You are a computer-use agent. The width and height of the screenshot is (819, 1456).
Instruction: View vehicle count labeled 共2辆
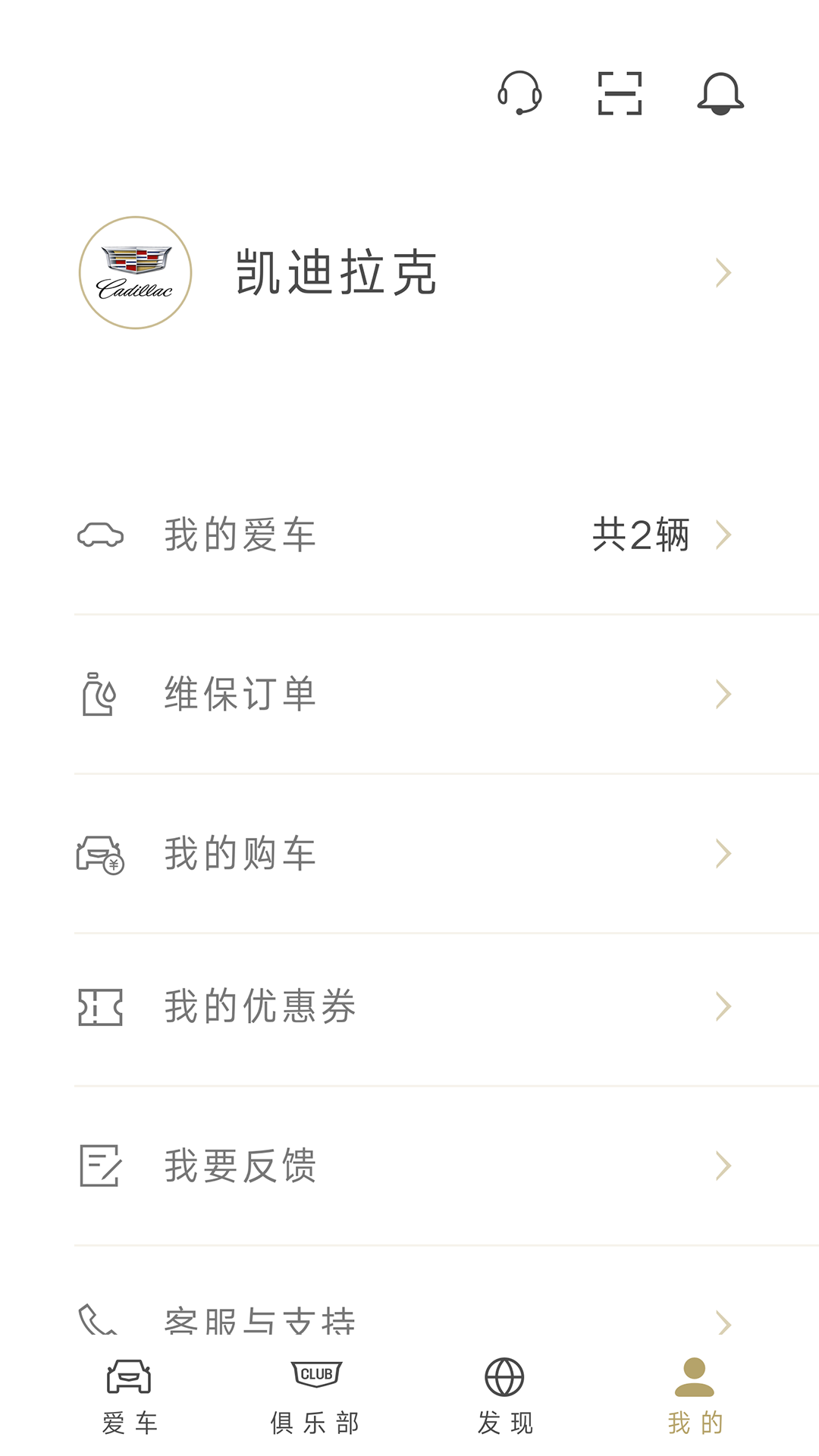(641, 534)
